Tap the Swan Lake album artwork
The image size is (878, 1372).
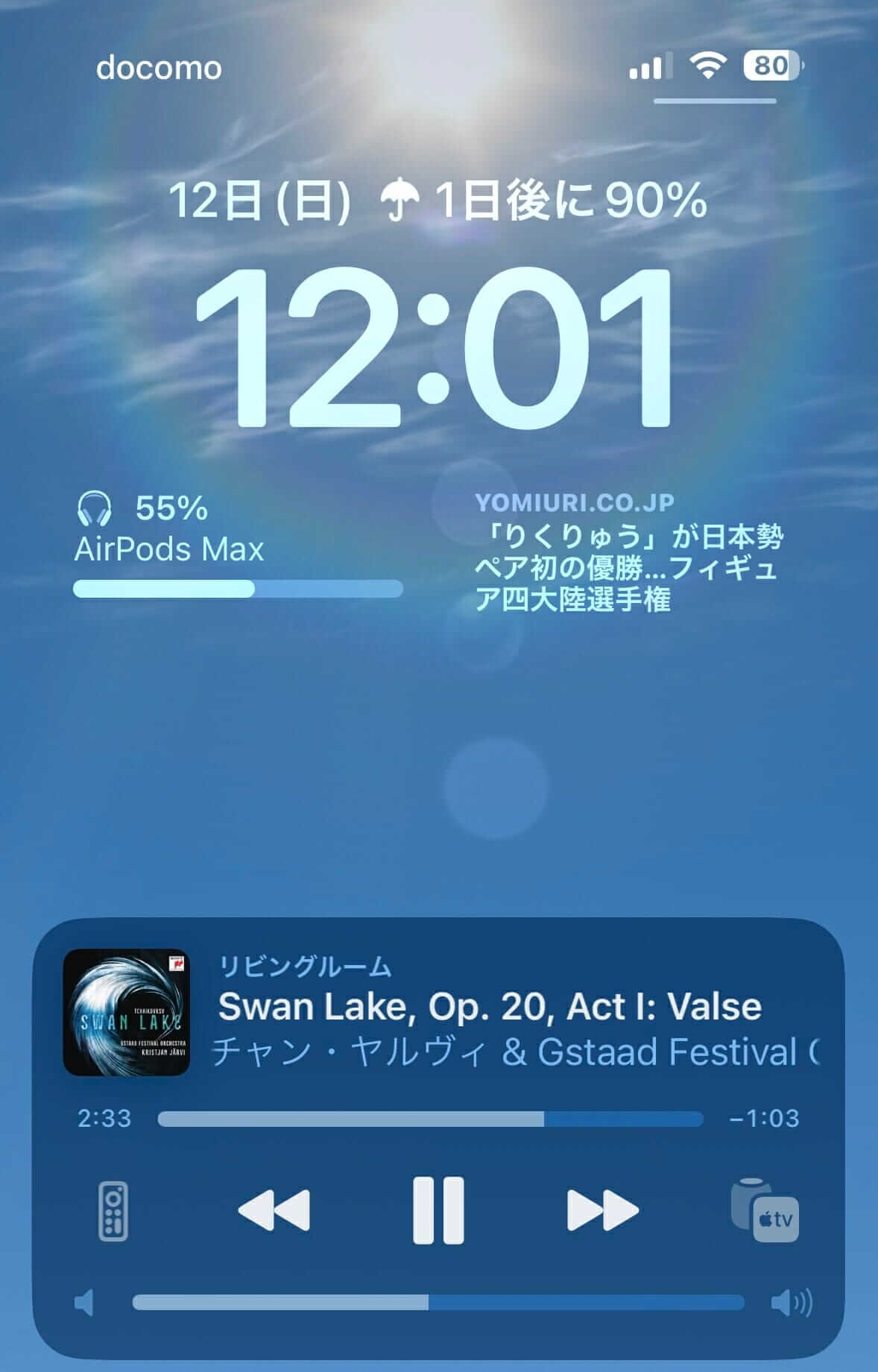[127, 1015]
